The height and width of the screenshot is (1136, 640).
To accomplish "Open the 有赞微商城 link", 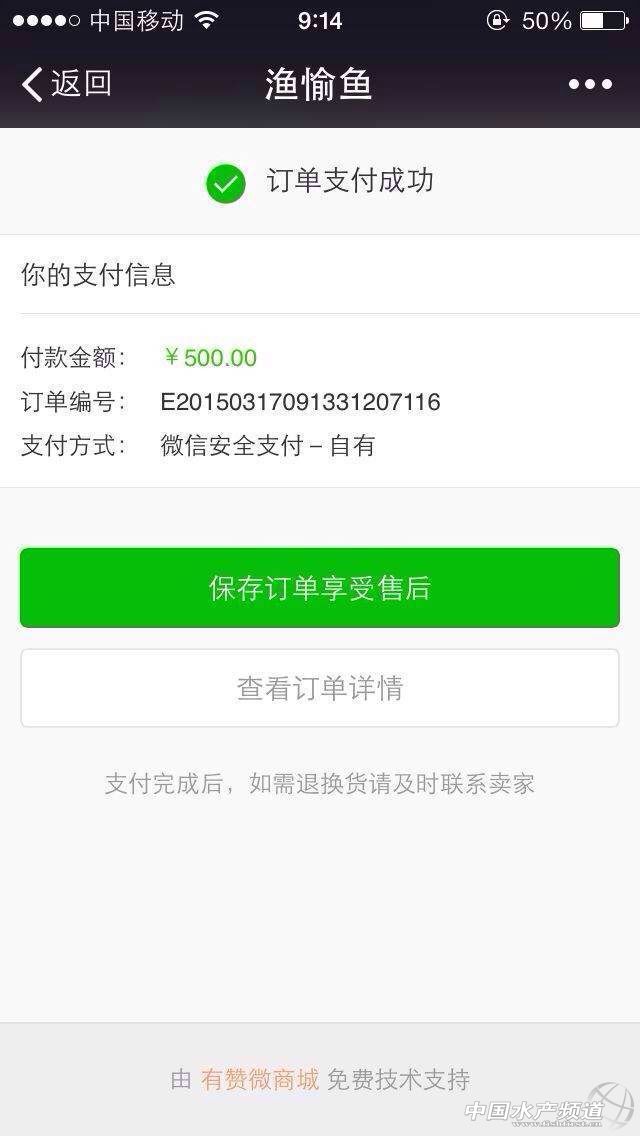I will point(260,1080).
